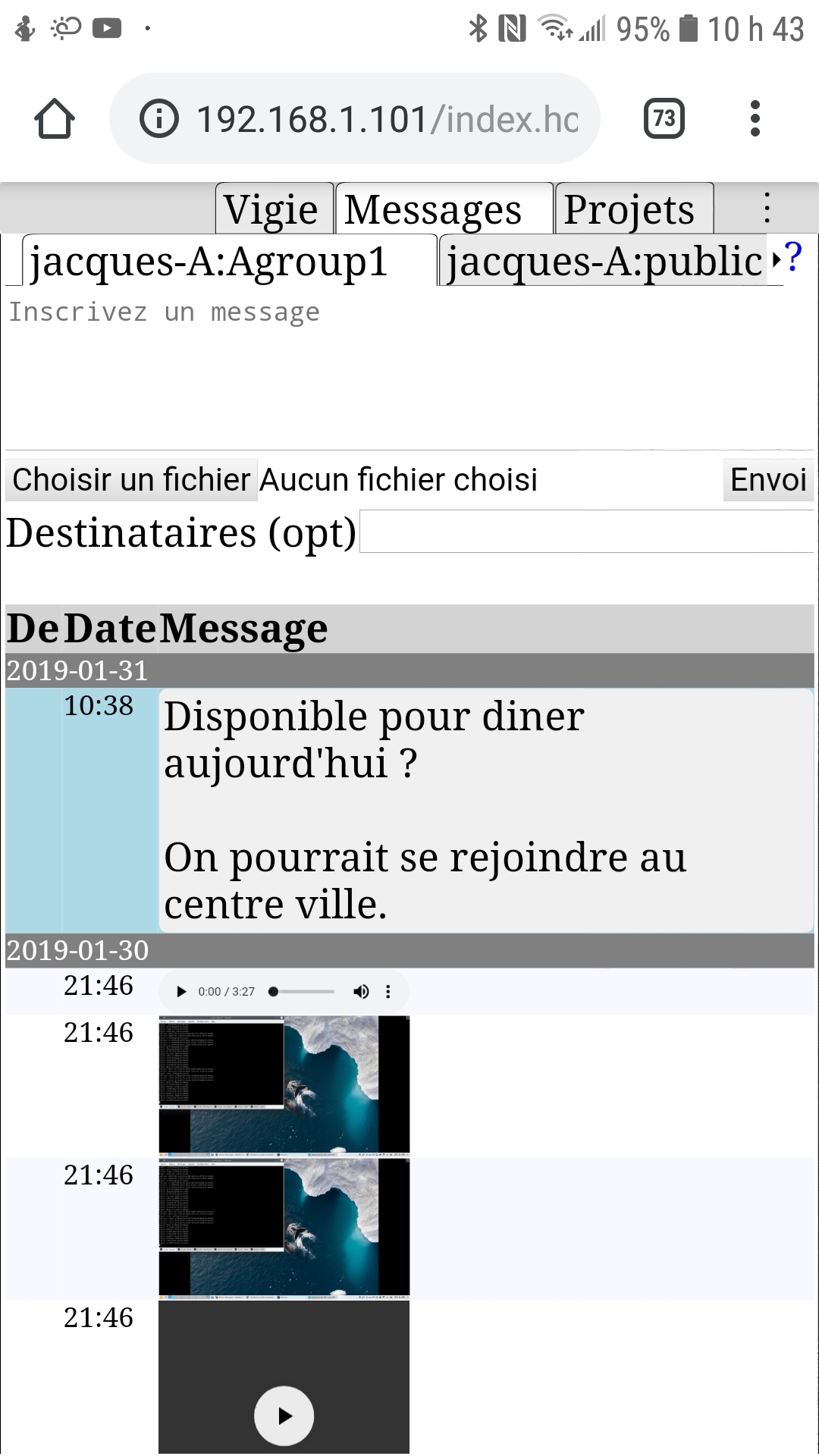Mute the audio player's volume
The image size is (819, 1456).
tap(361, 992)
